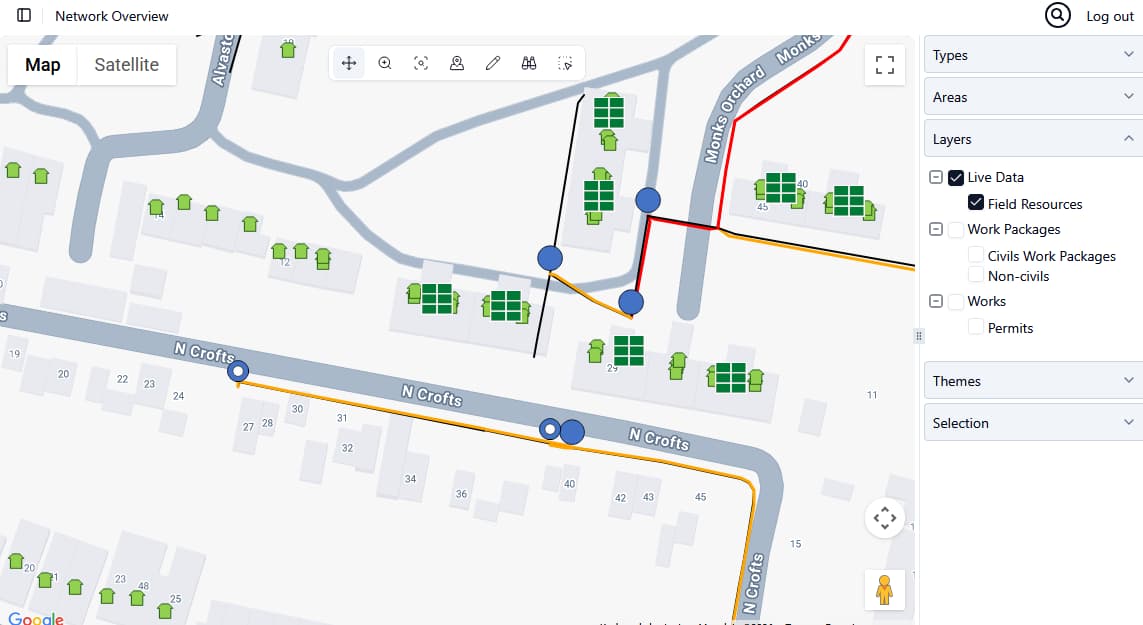Tap the Log out link
The width and height of the screenshot is (1143, 625).
pyautogui.click(x=1110, y=16)
